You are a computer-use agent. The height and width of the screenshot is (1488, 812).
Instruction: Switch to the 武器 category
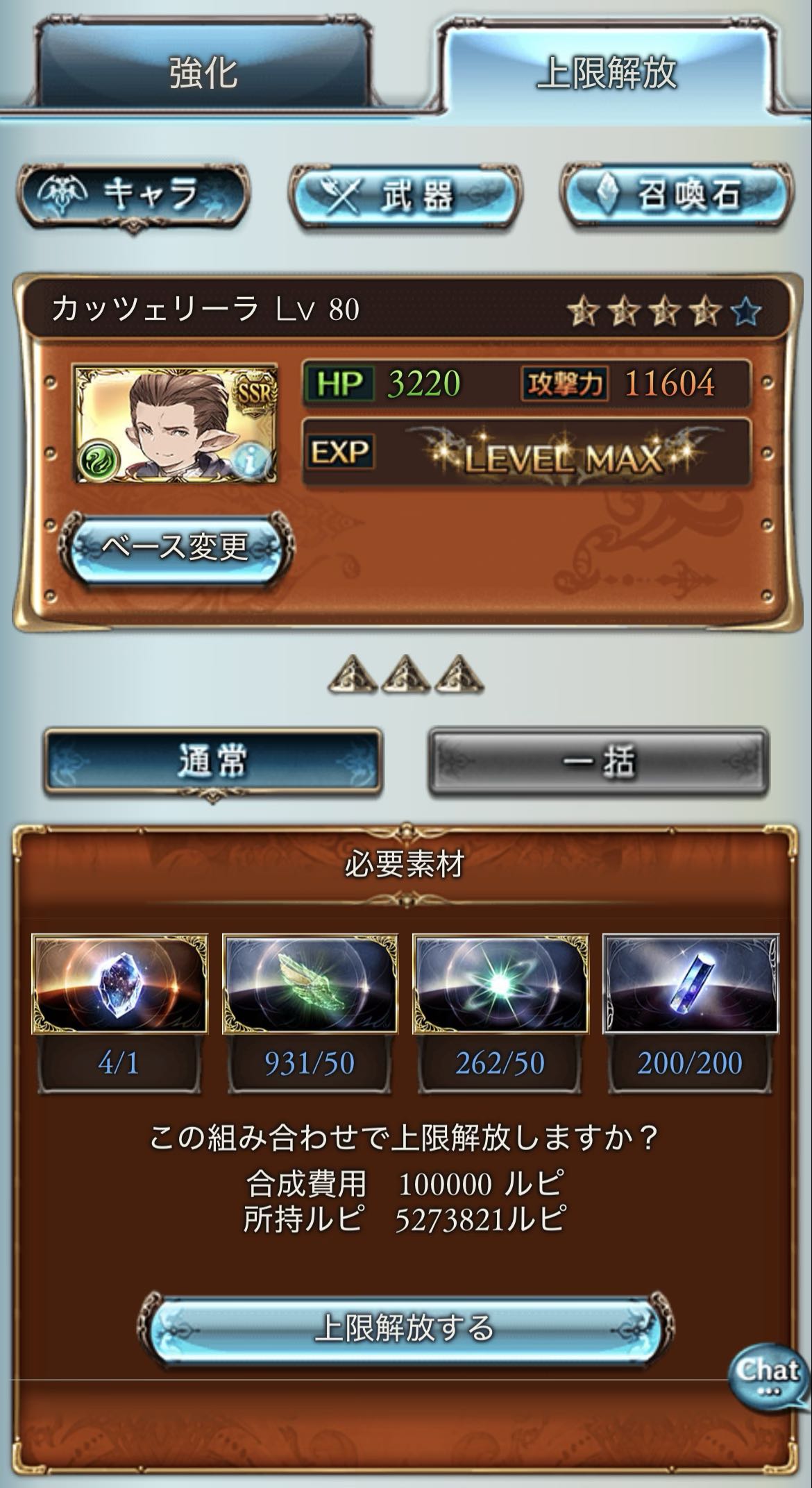coord(403,195)
